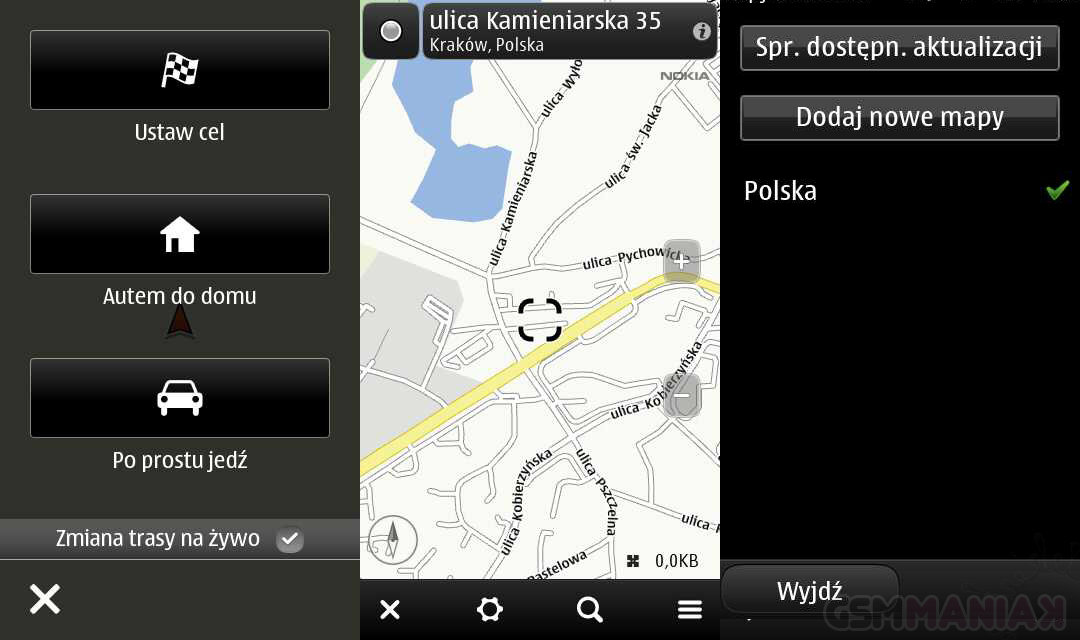Viewport: 1080px width, 640px height.
Task: Zoom out on the map
Action: click(x=681, y=395)
